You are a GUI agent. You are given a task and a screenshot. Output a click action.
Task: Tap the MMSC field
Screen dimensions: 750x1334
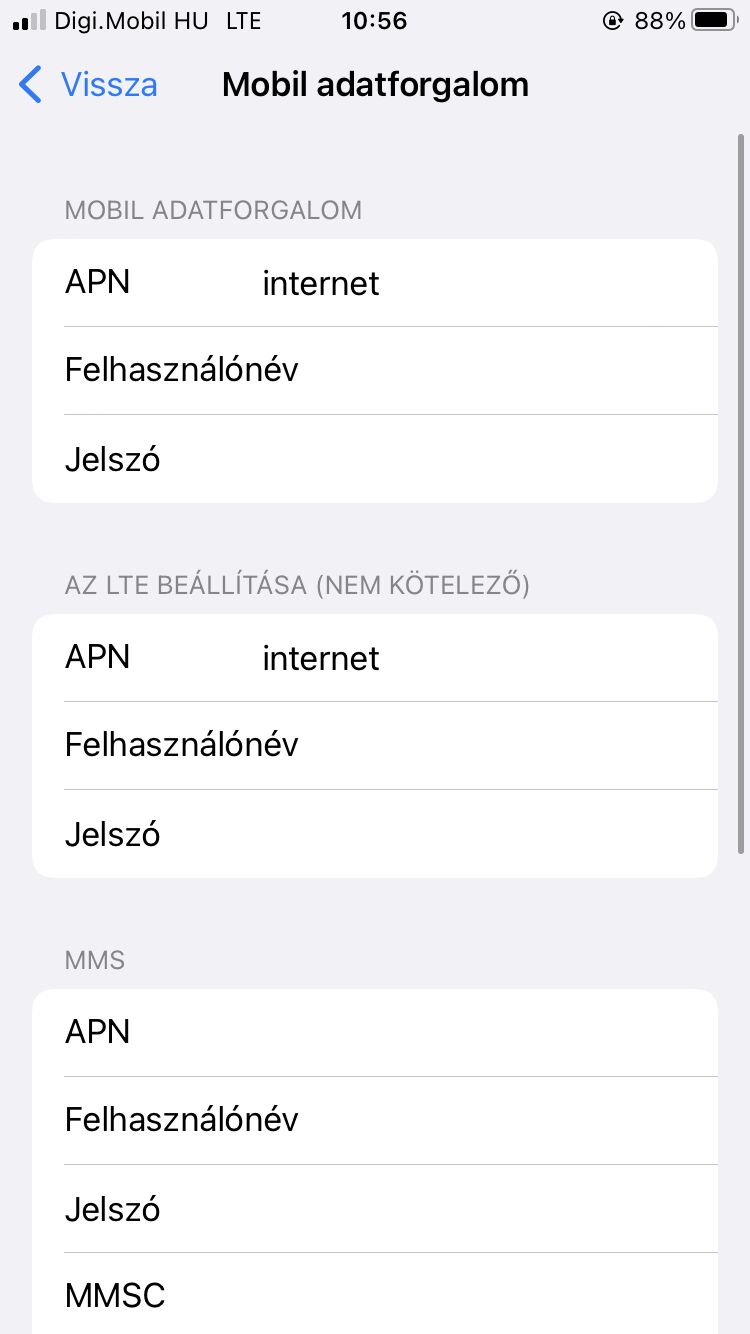point(375,1294)
